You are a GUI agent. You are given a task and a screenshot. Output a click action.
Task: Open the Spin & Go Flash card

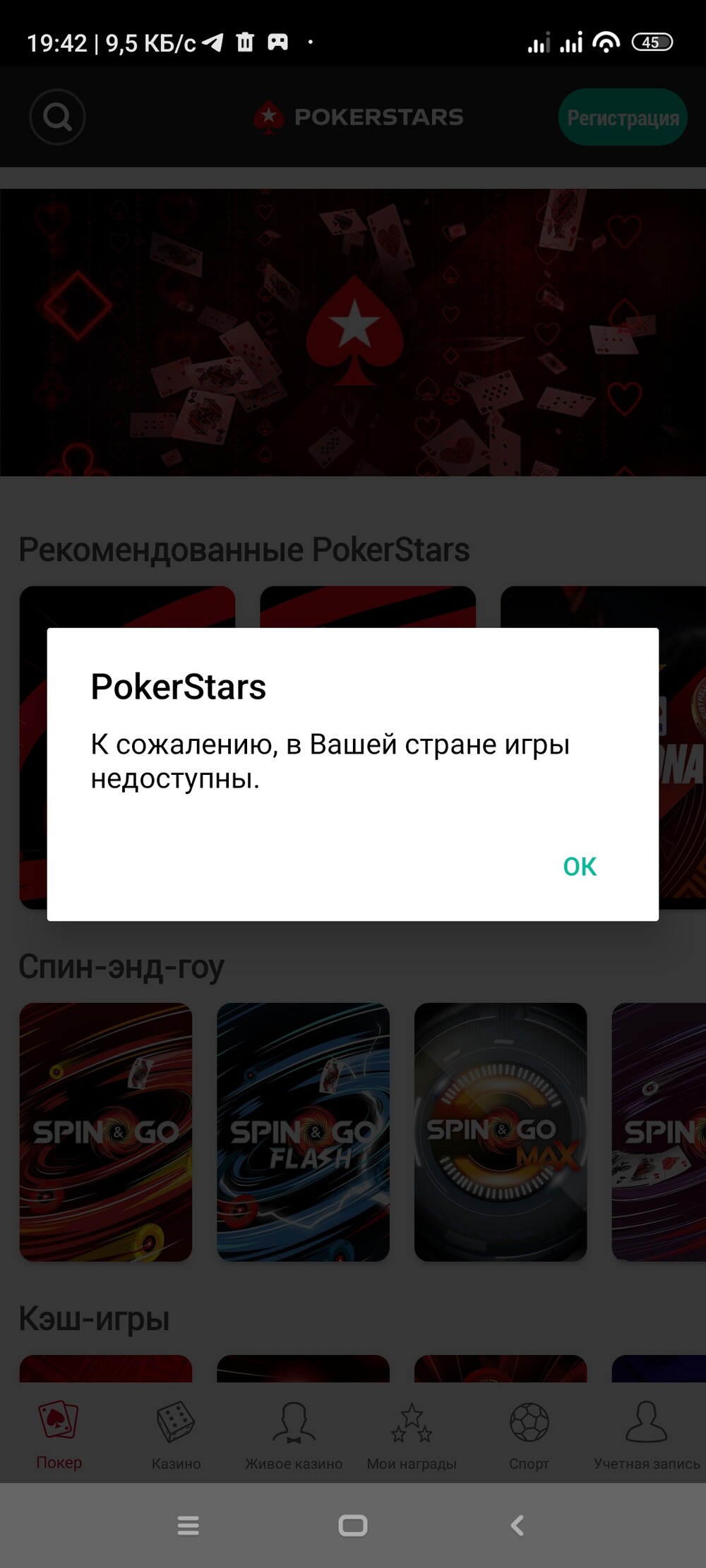point(303,1132)
